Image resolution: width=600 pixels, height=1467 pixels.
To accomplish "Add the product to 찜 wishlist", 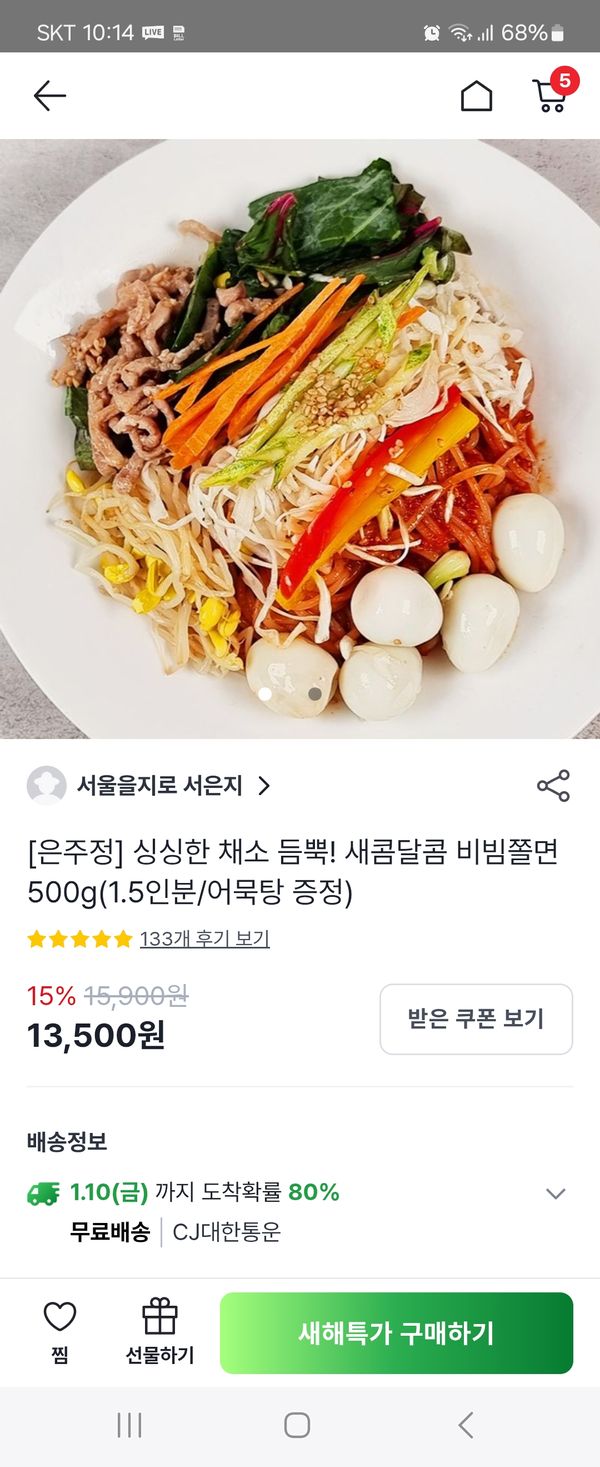I will coord(60,1333).
